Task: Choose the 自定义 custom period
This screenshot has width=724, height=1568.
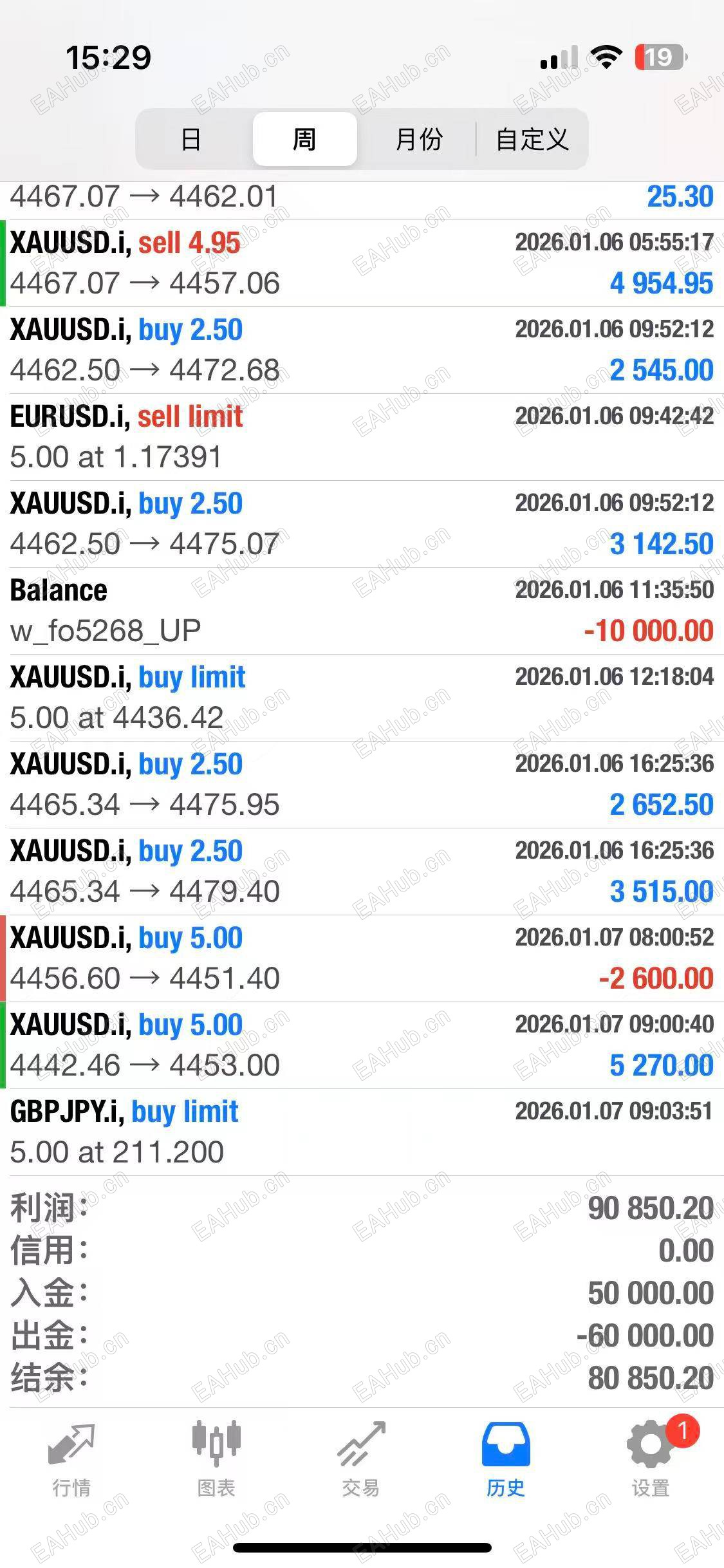Action: [532, 139]
